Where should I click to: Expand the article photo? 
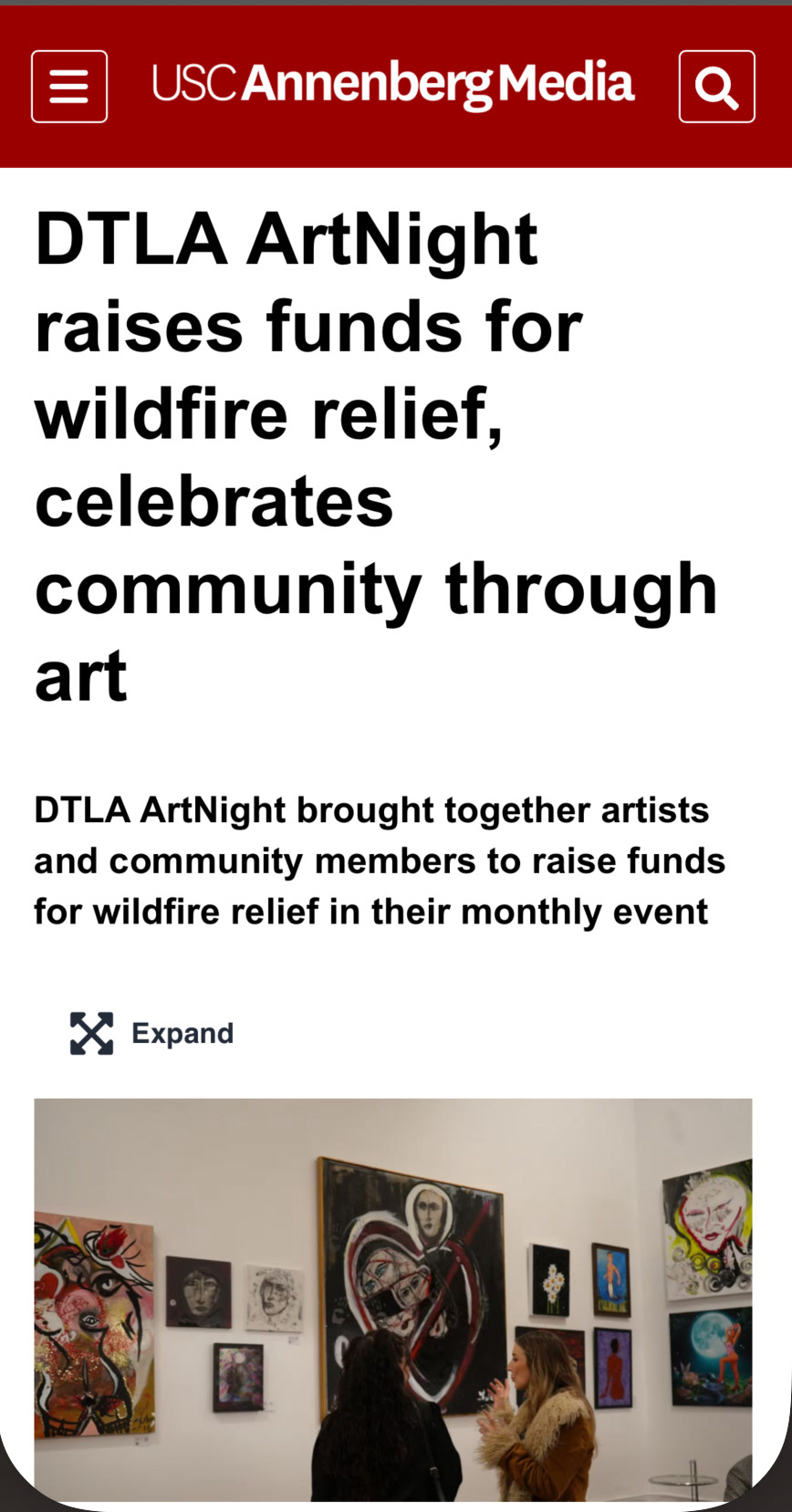pyautogui.click(x=152, y=1033)
